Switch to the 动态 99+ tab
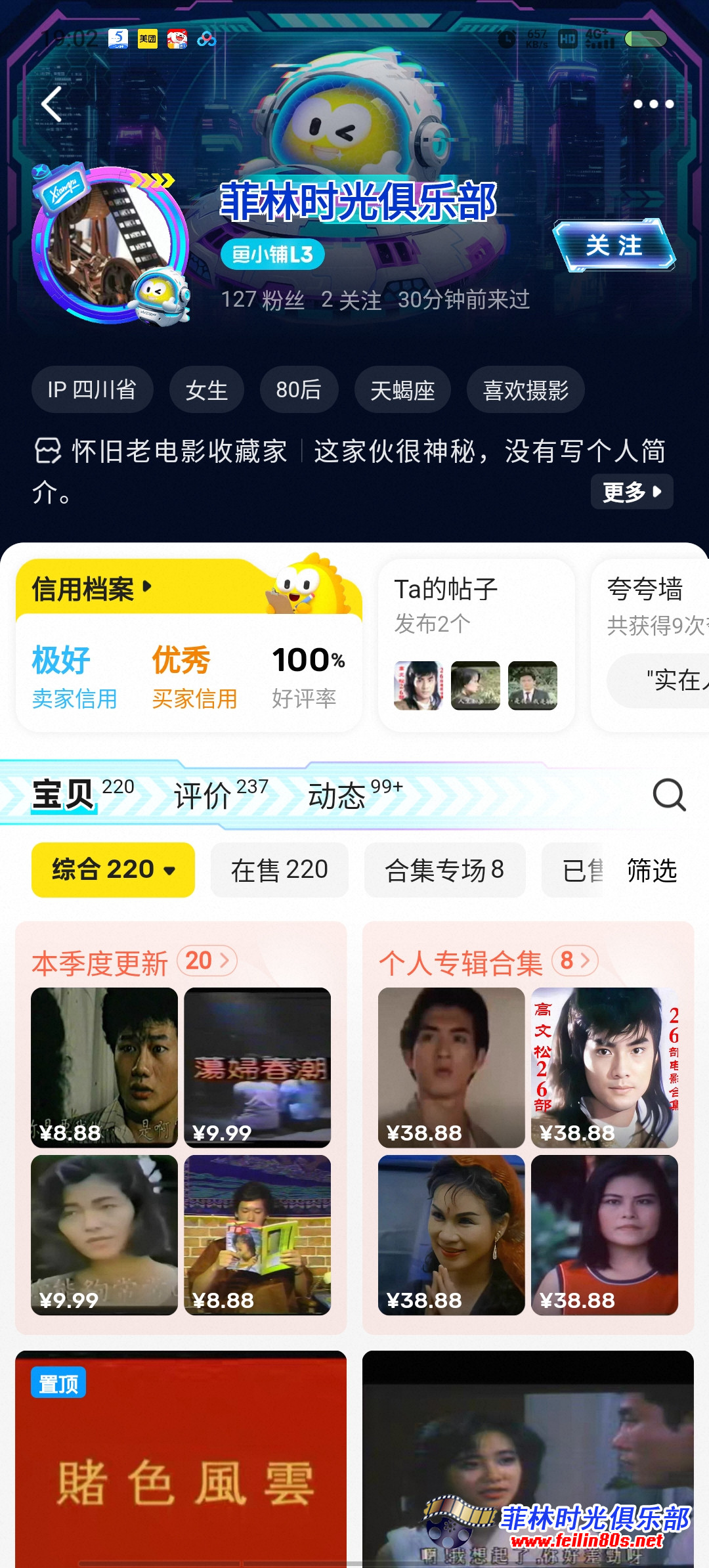This screenshot has height=1568, width=709. 354,795
